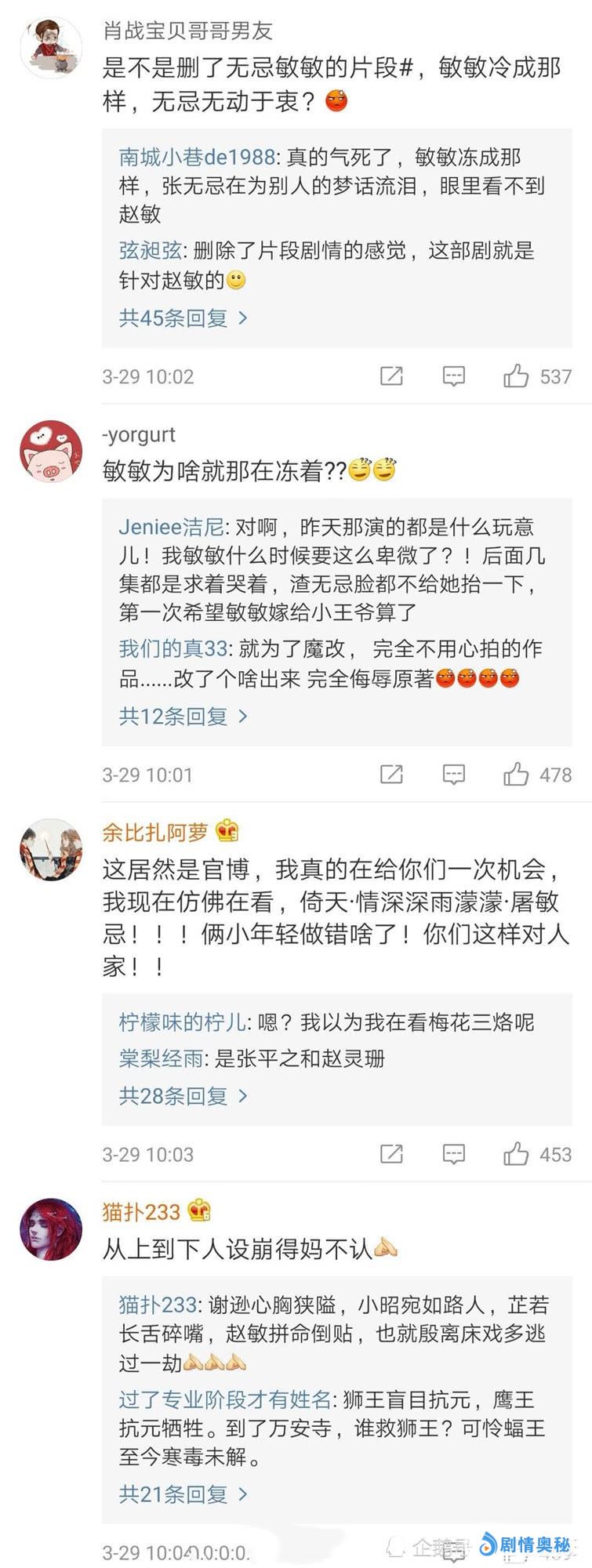
Task: Repost the comment posted at 3-29 10:02
Action: [391, 376]
